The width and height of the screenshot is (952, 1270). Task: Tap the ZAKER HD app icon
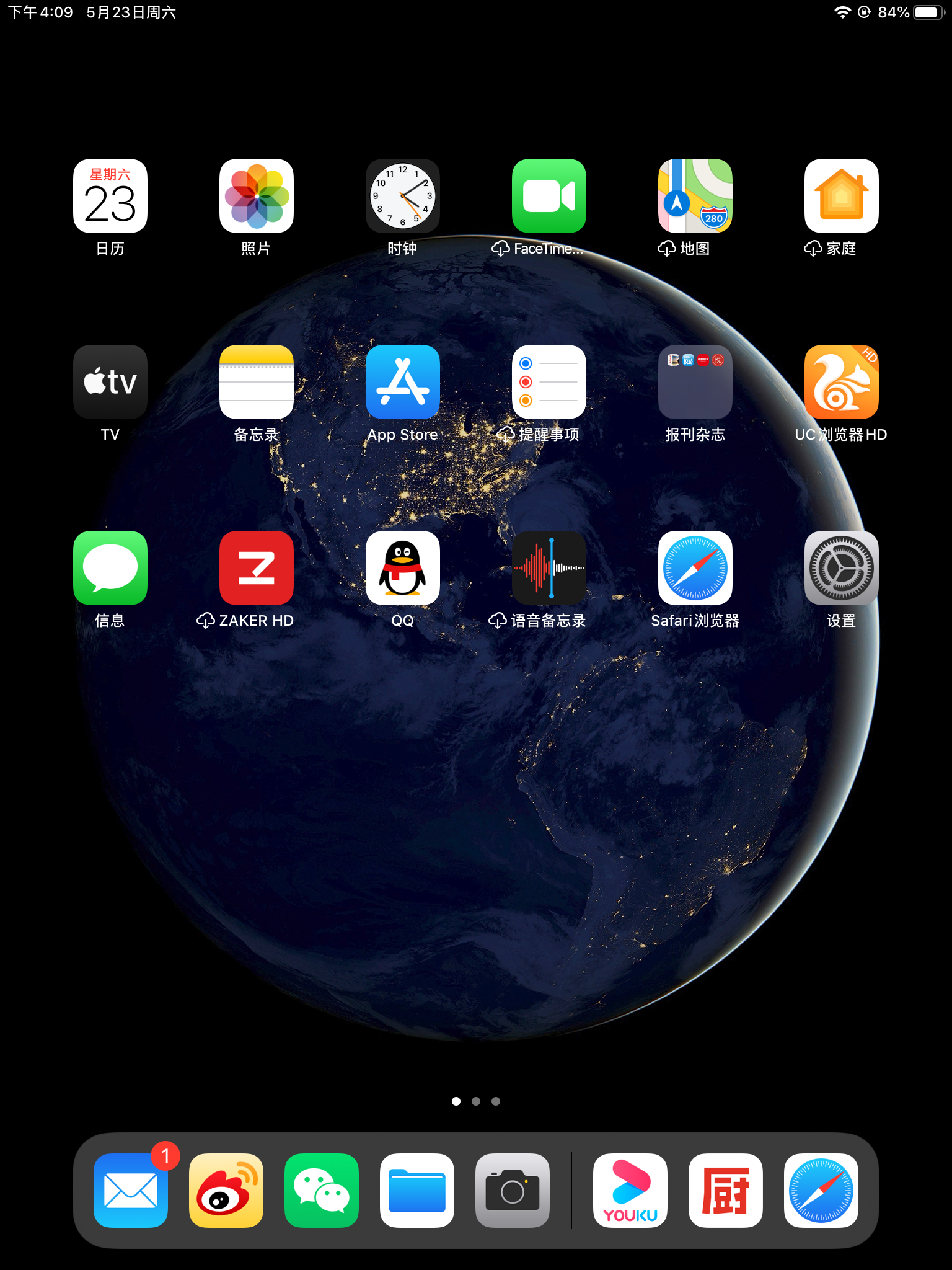pos(256,568)
